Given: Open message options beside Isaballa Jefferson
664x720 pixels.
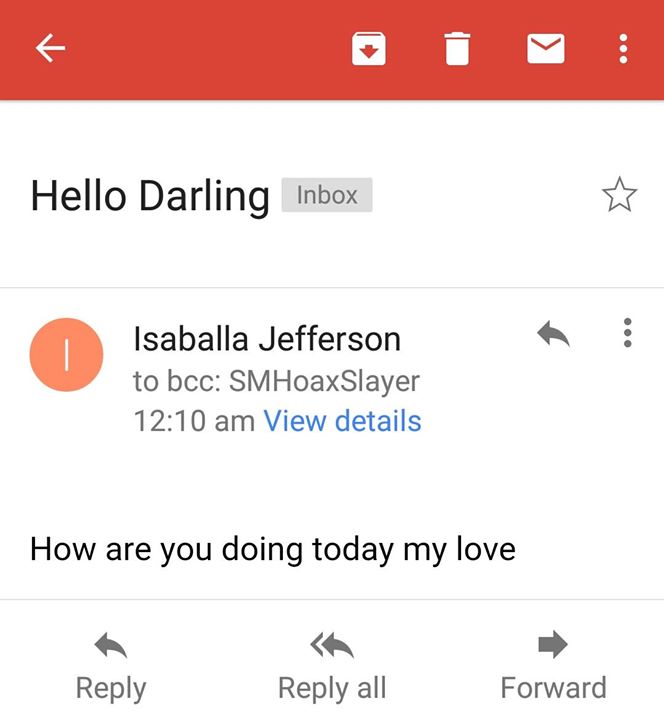Looking at the screenshot, I should [627, 333].
